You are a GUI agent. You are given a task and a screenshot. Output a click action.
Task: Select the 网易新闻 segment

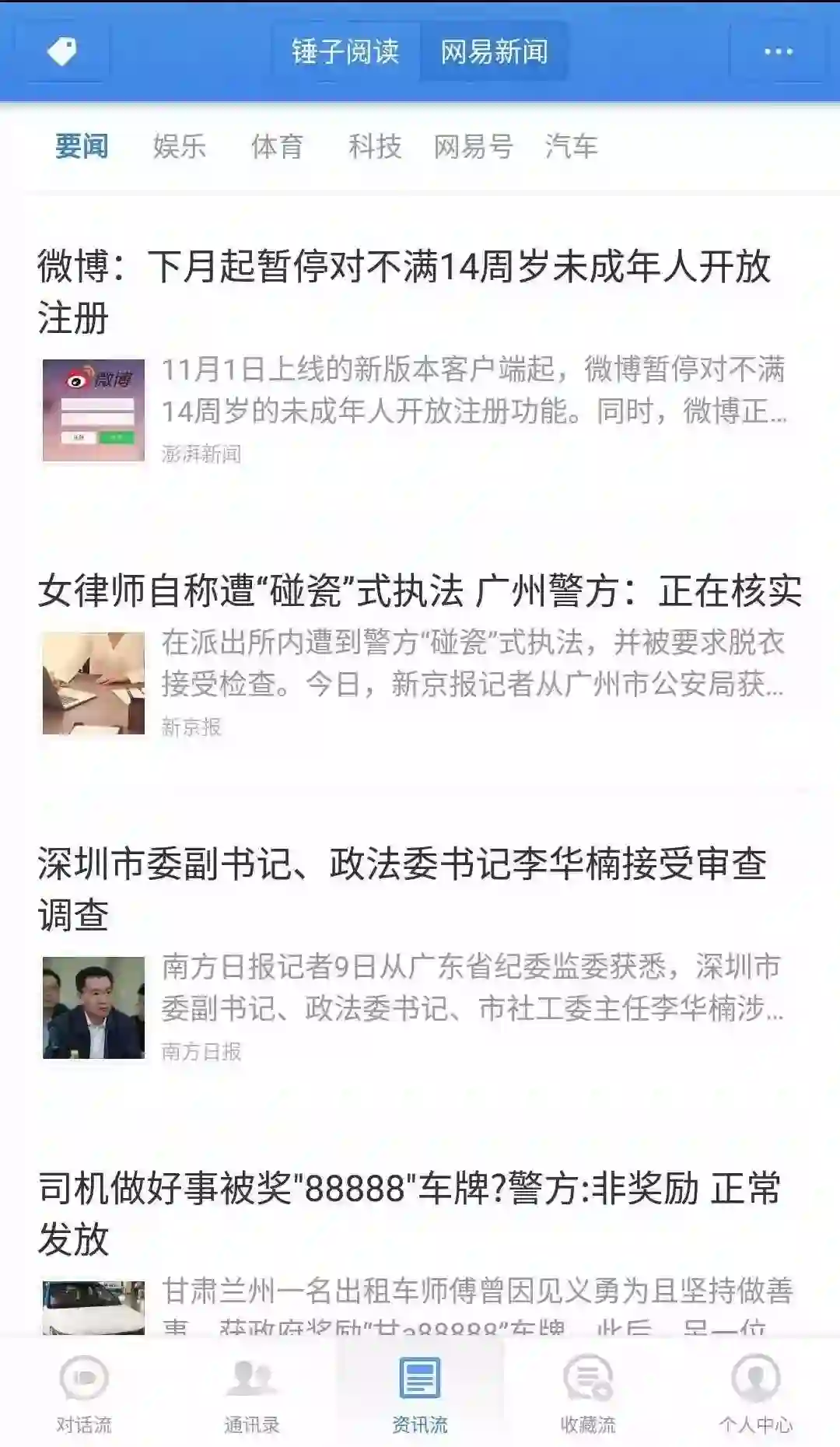494,52
